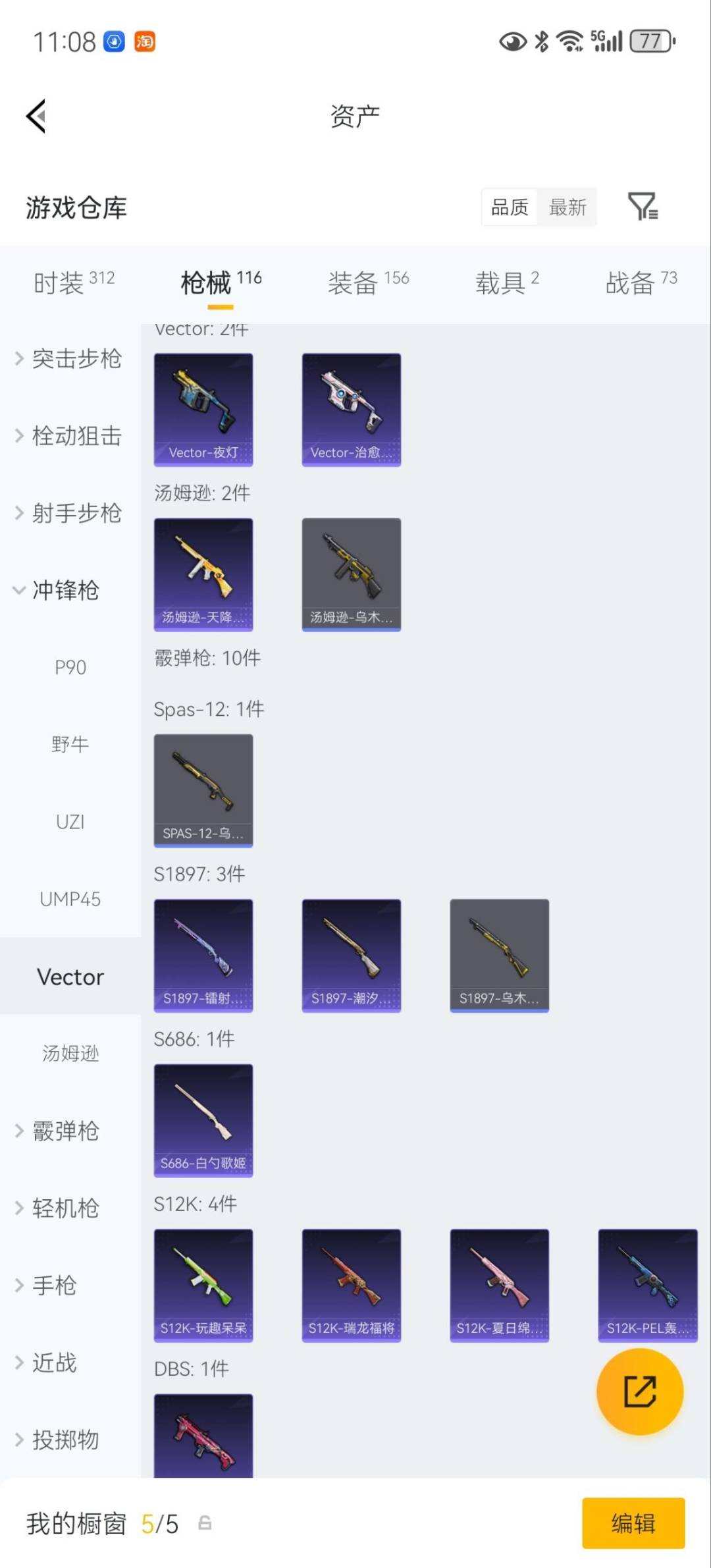Tap the eye icon in the status bar
711x1568 pixels.
point(514,42)
